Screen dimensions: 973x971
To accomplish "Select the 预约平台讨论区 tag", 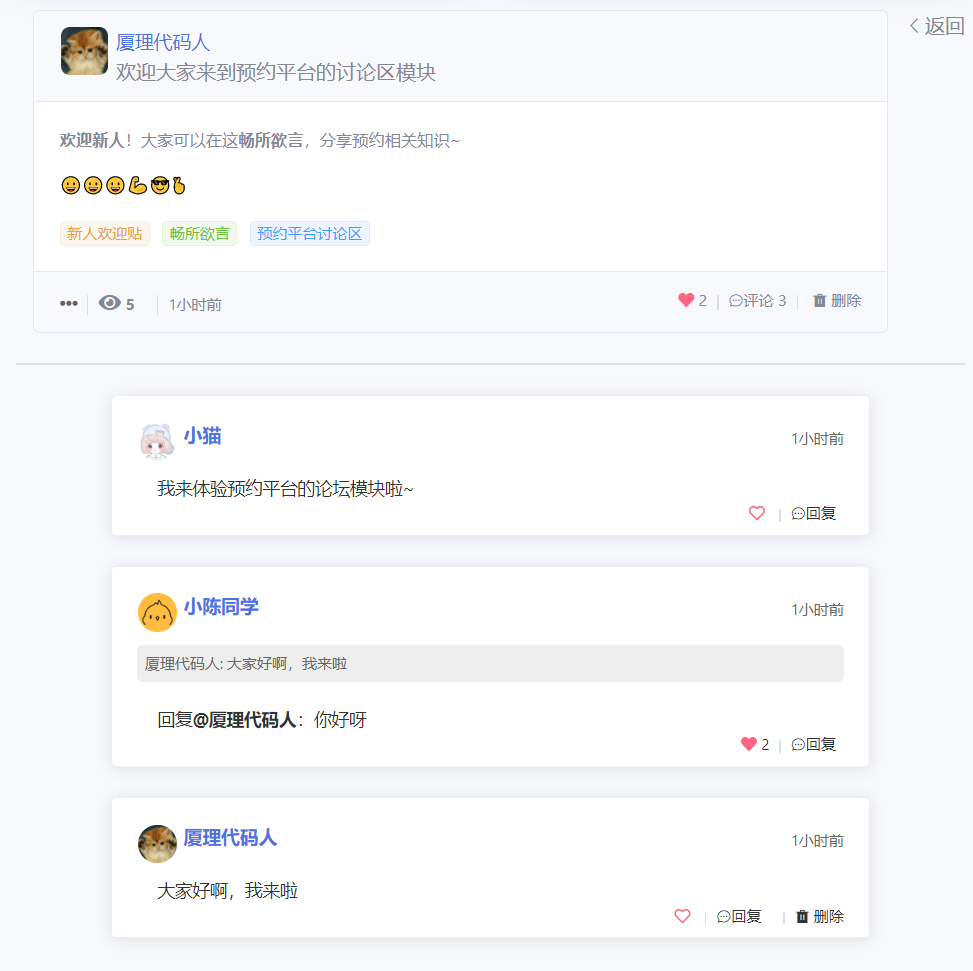I will point(309,234).
